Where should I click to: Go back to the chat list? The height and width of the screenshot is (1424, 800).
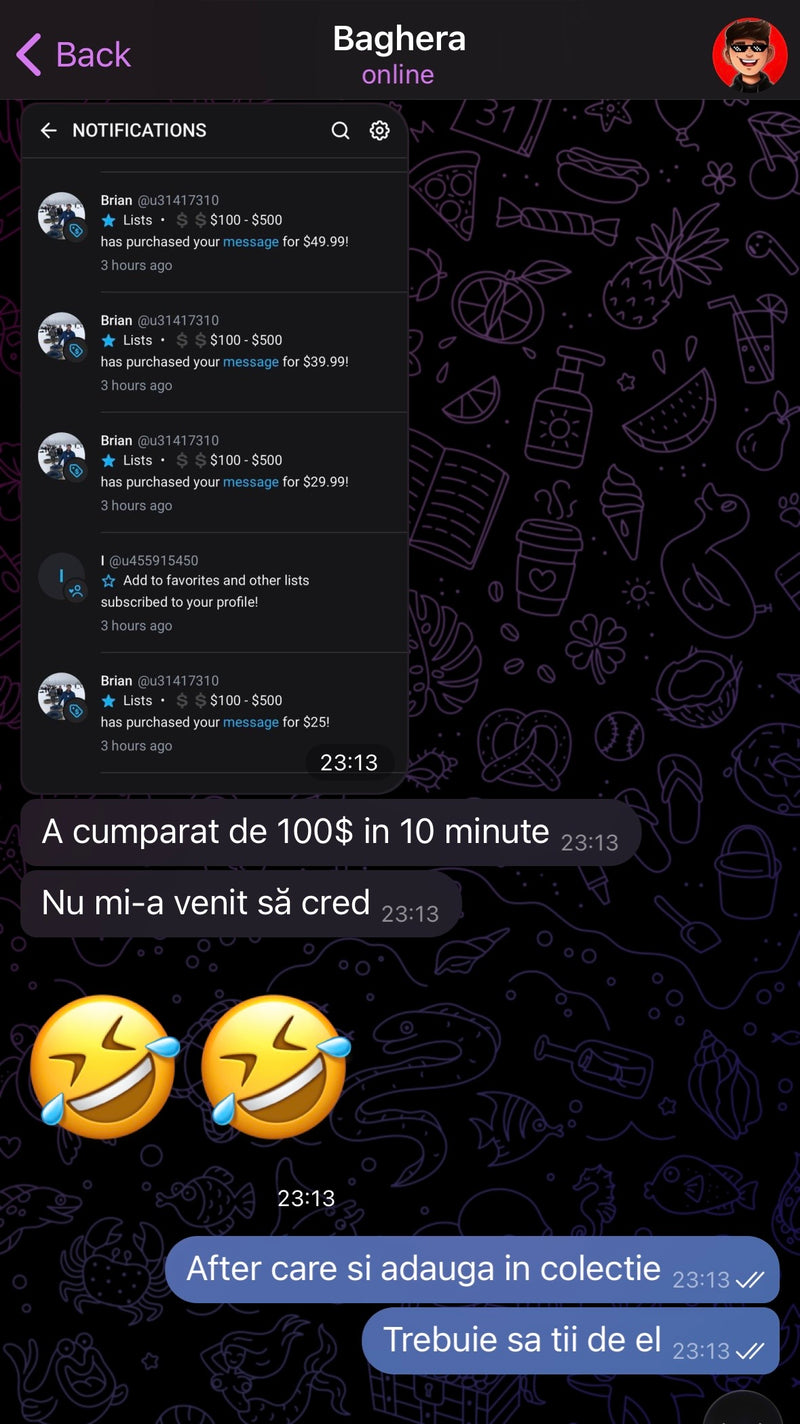[x=73, y=54]
